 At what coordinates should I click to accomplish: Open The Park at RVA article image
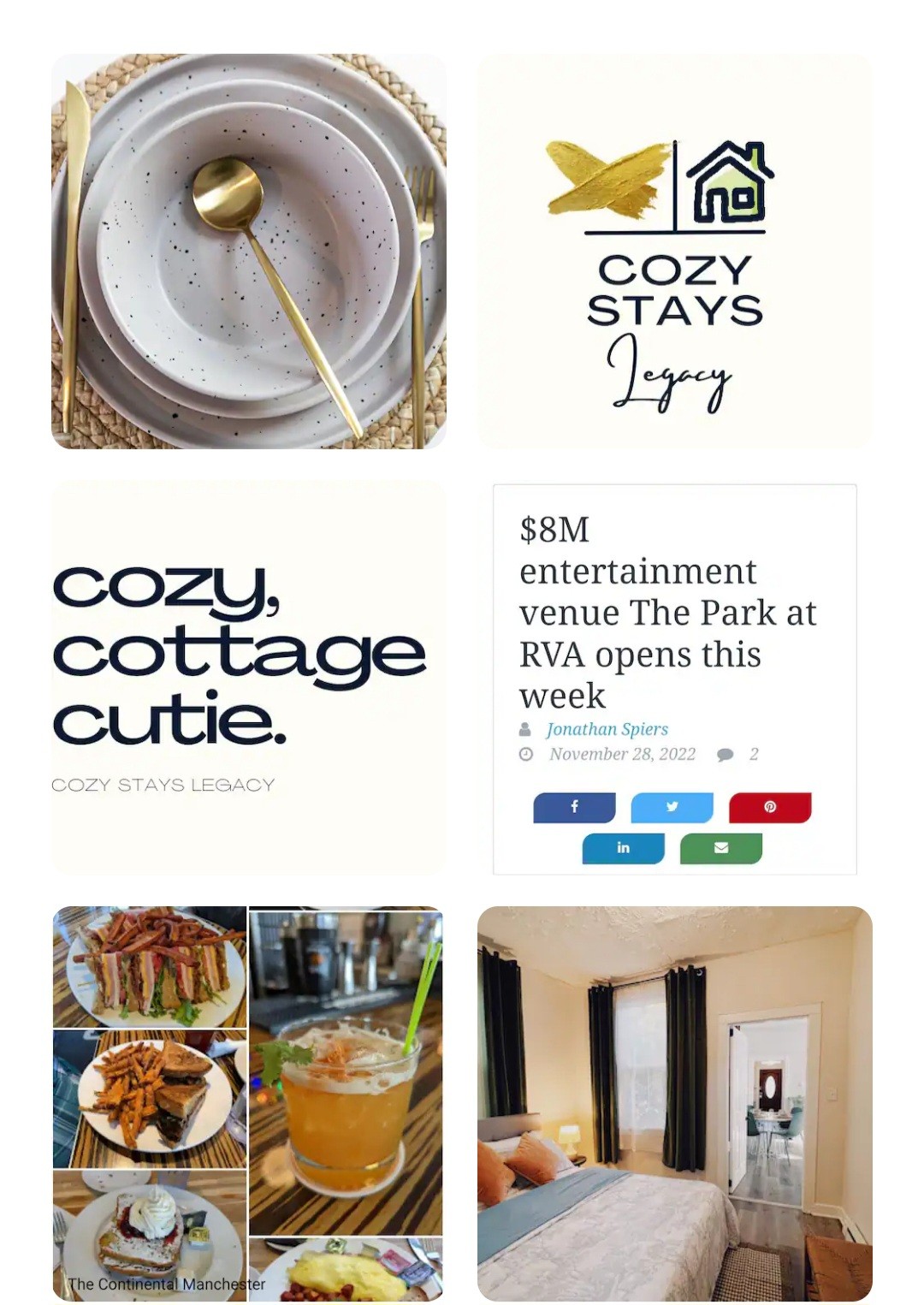(x=674, y=678)
